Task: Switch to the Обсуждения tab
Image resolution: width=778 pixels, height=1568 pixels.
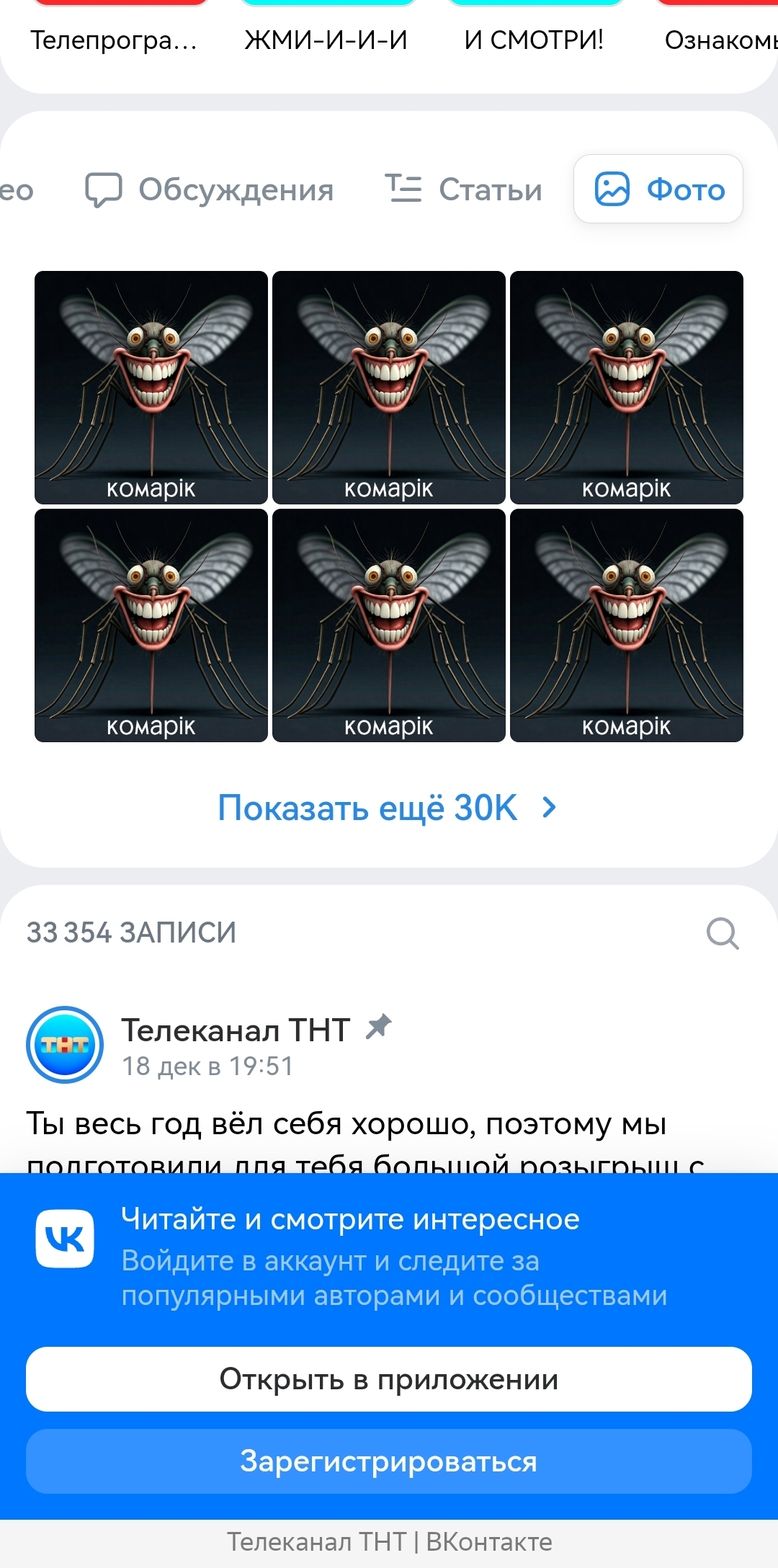Action: coord(210,190)
